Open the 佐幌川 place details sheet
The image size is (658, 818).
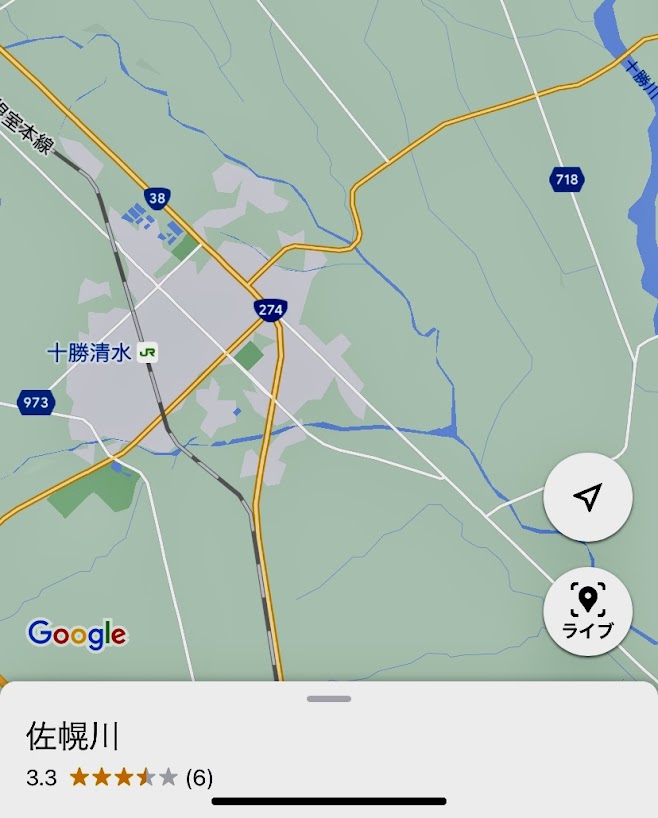(73, 737)
